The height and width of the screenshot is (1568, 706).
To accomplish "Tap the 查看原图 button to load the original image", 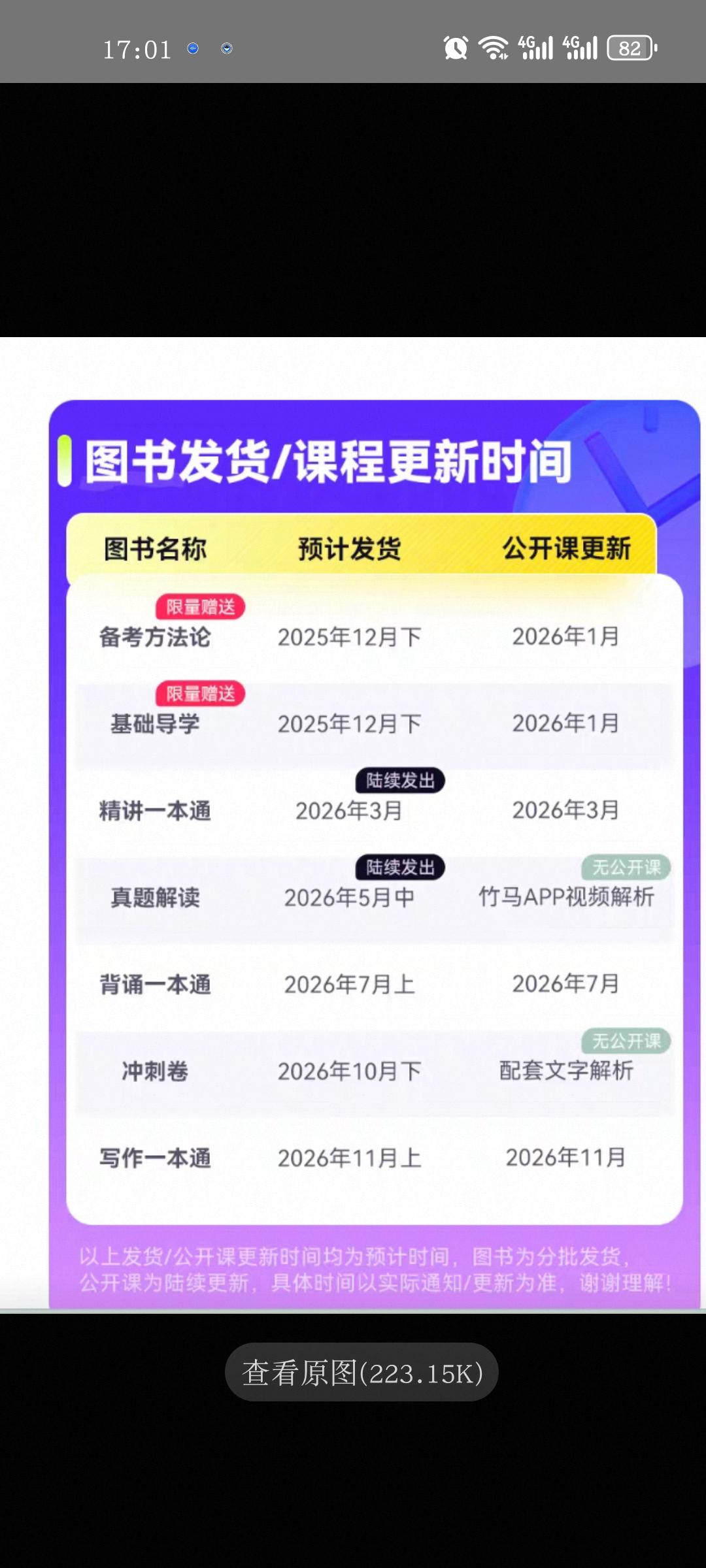I will (x=361, y=1372).
